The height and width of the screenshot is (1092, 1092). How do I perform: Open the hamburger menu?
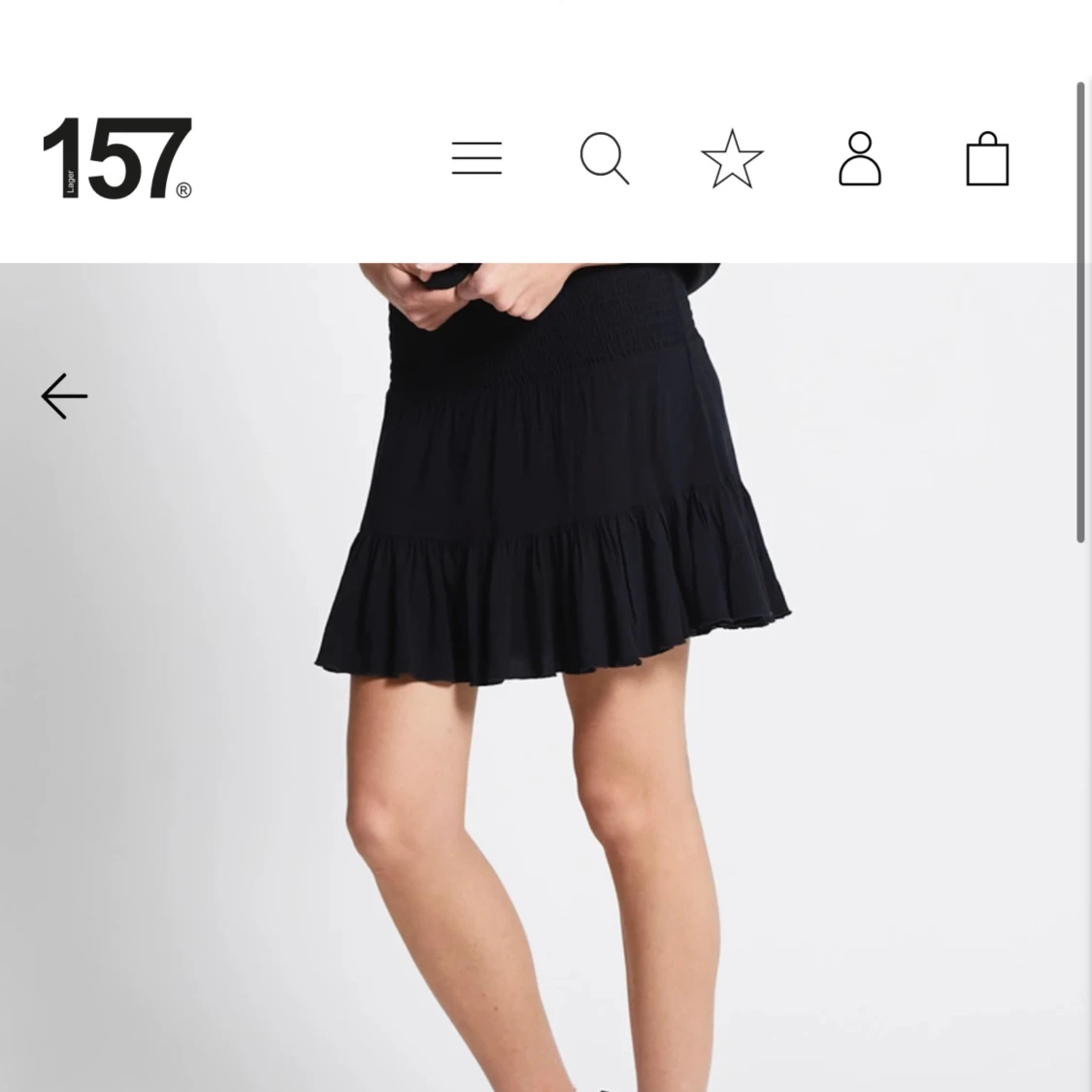477,158
